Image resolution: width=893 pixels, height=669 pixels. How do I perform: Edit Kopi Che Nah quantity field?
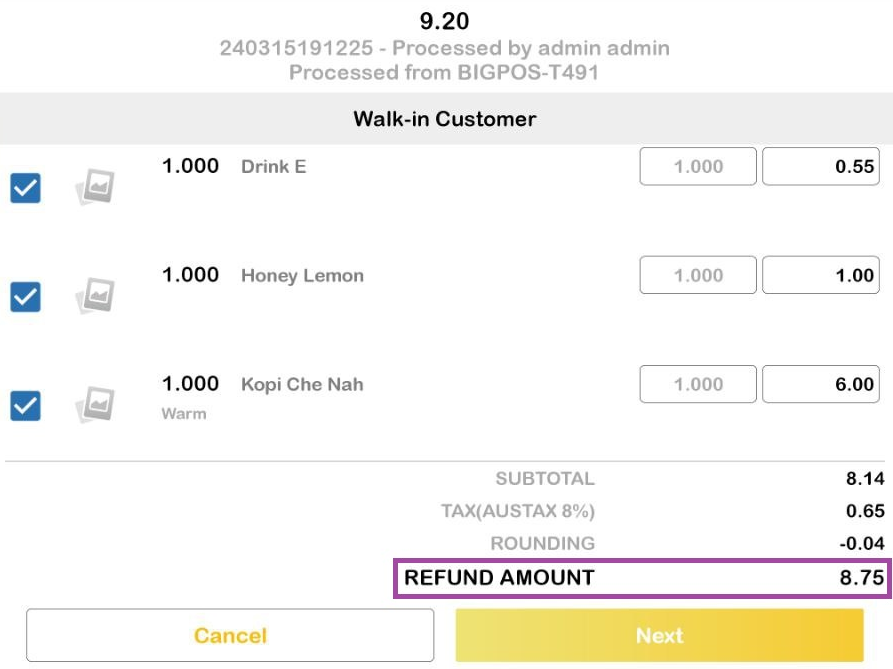tap(698, 384)
